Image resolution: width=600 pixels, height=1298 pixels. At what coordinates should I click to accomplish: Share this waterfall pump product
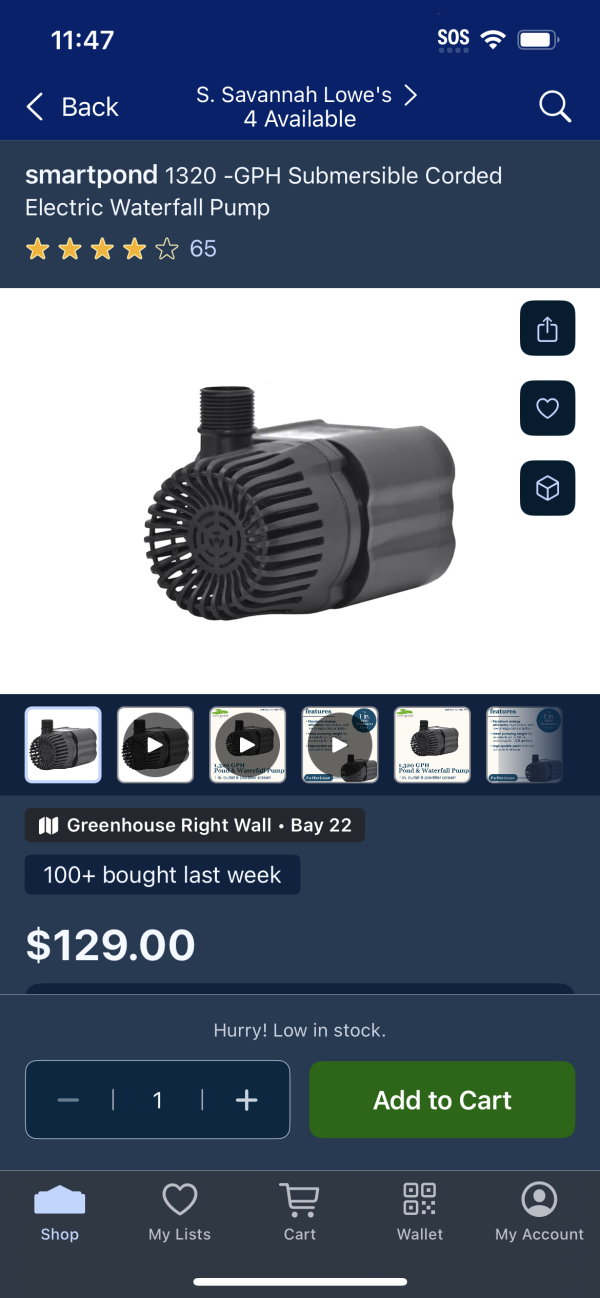coord(547,328)
